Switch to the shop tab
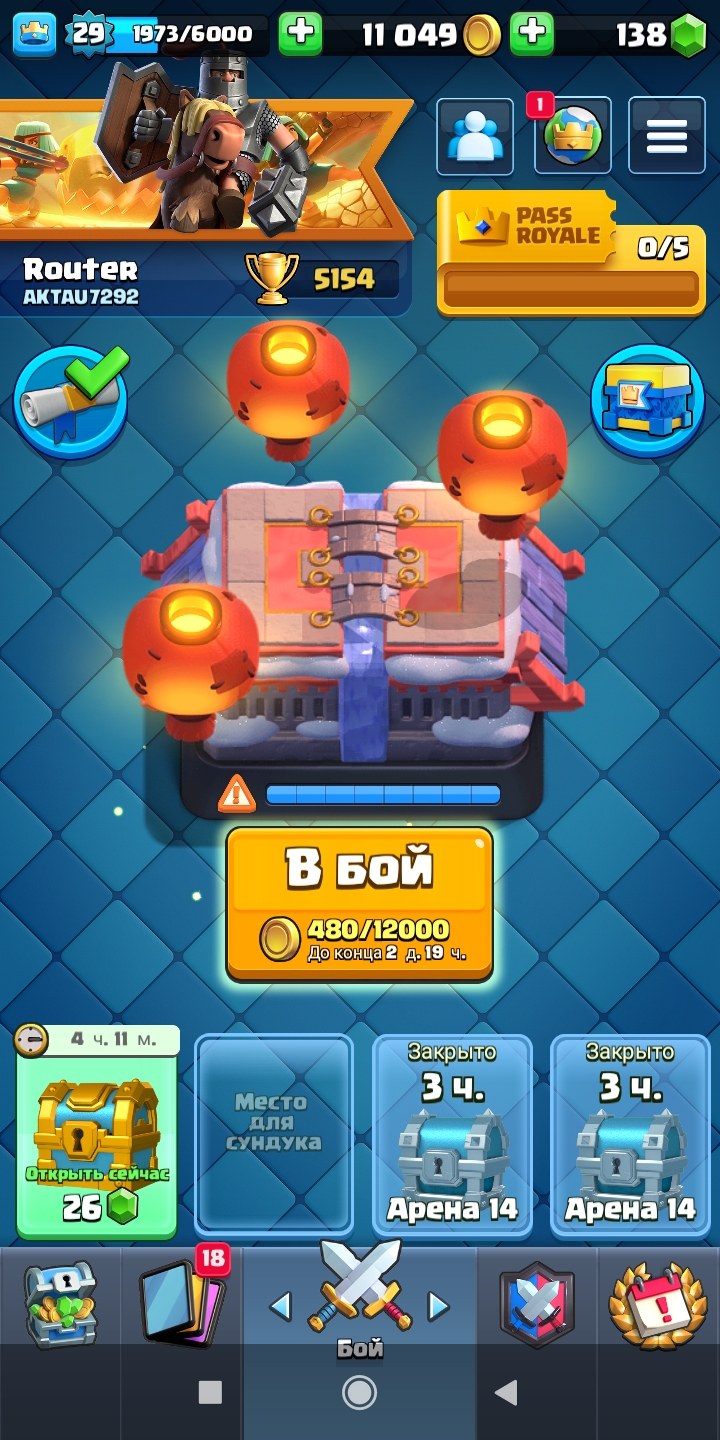Image resolution: width=720 pixels, height=1440 pixels. coord(60,1301)
